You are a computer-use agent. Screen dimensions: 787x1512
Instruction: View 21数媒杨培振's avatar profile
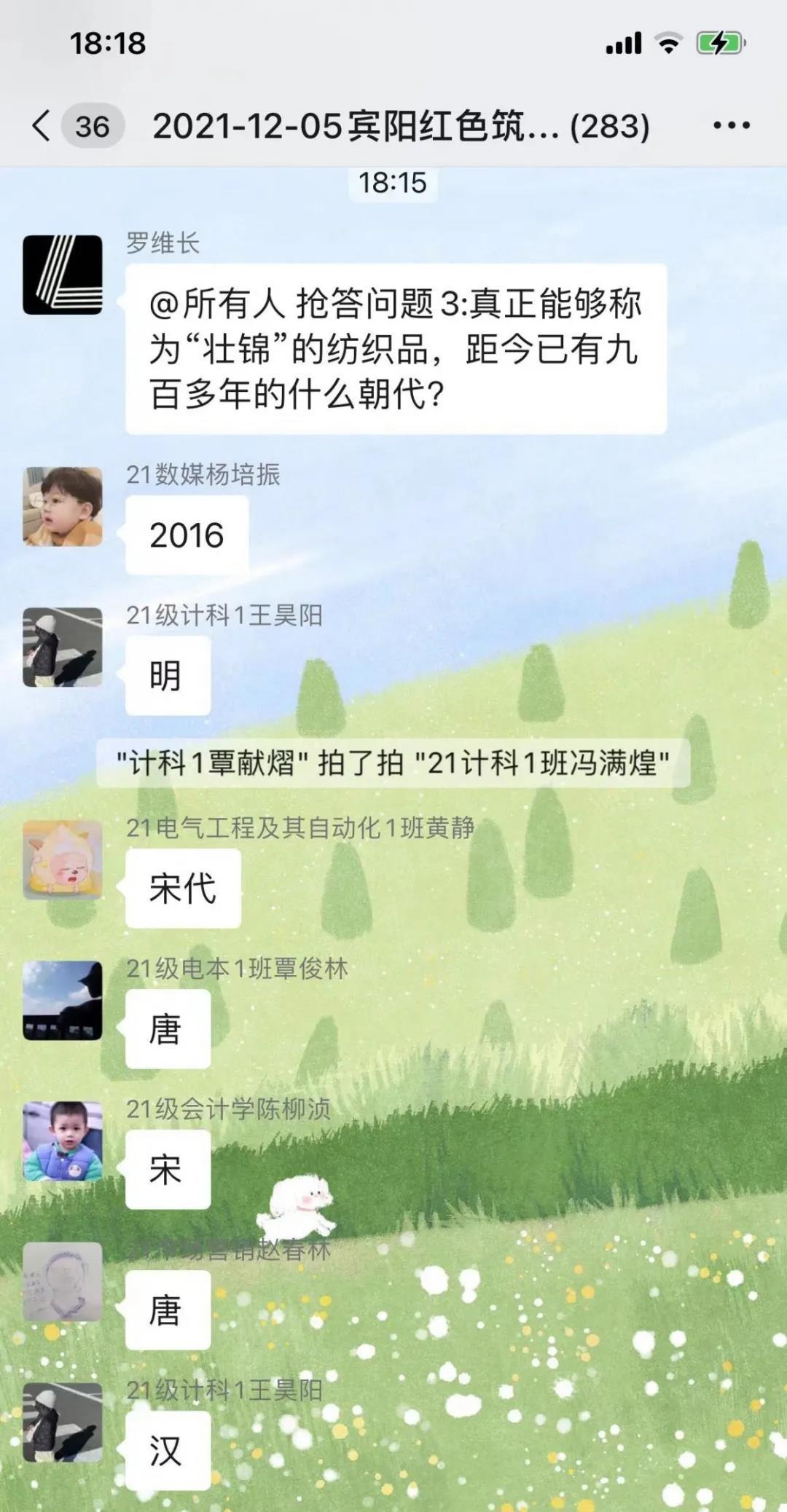[x=63, y=507]
